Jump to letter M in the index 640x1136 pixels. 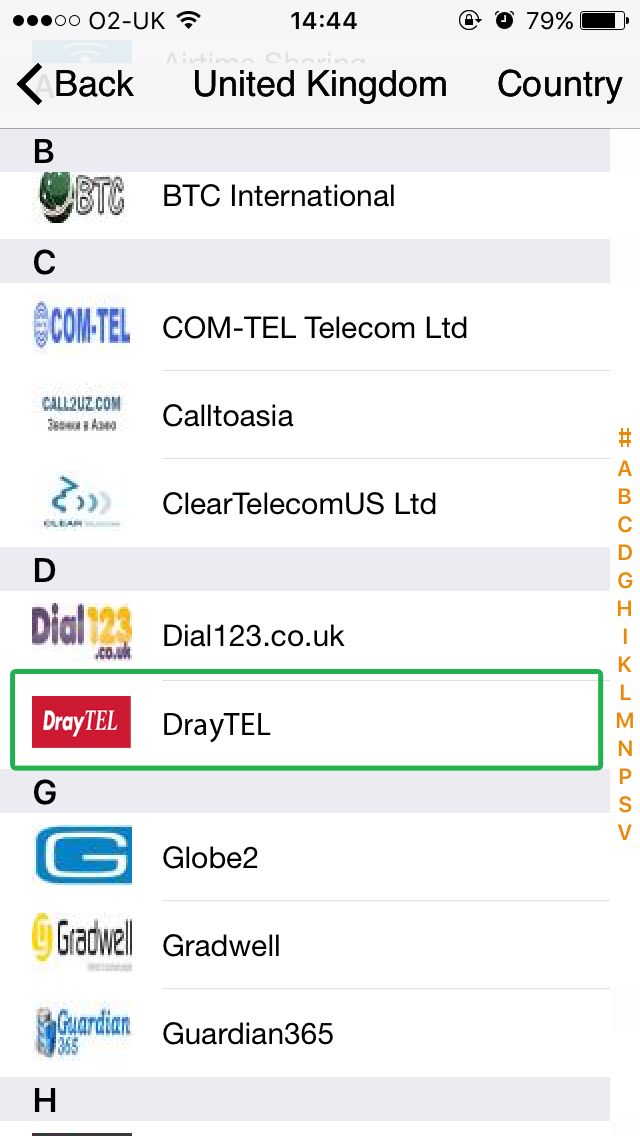pos(624,720)
